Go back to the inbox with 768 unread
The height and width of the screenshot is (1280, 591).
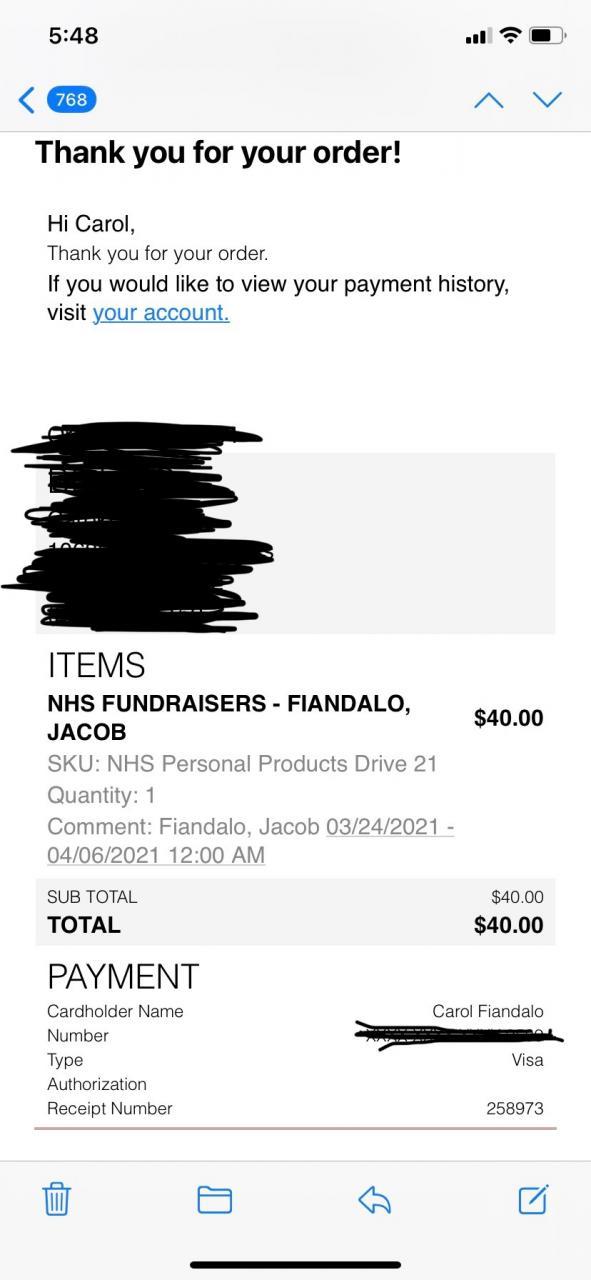click(x=58, y=99)
